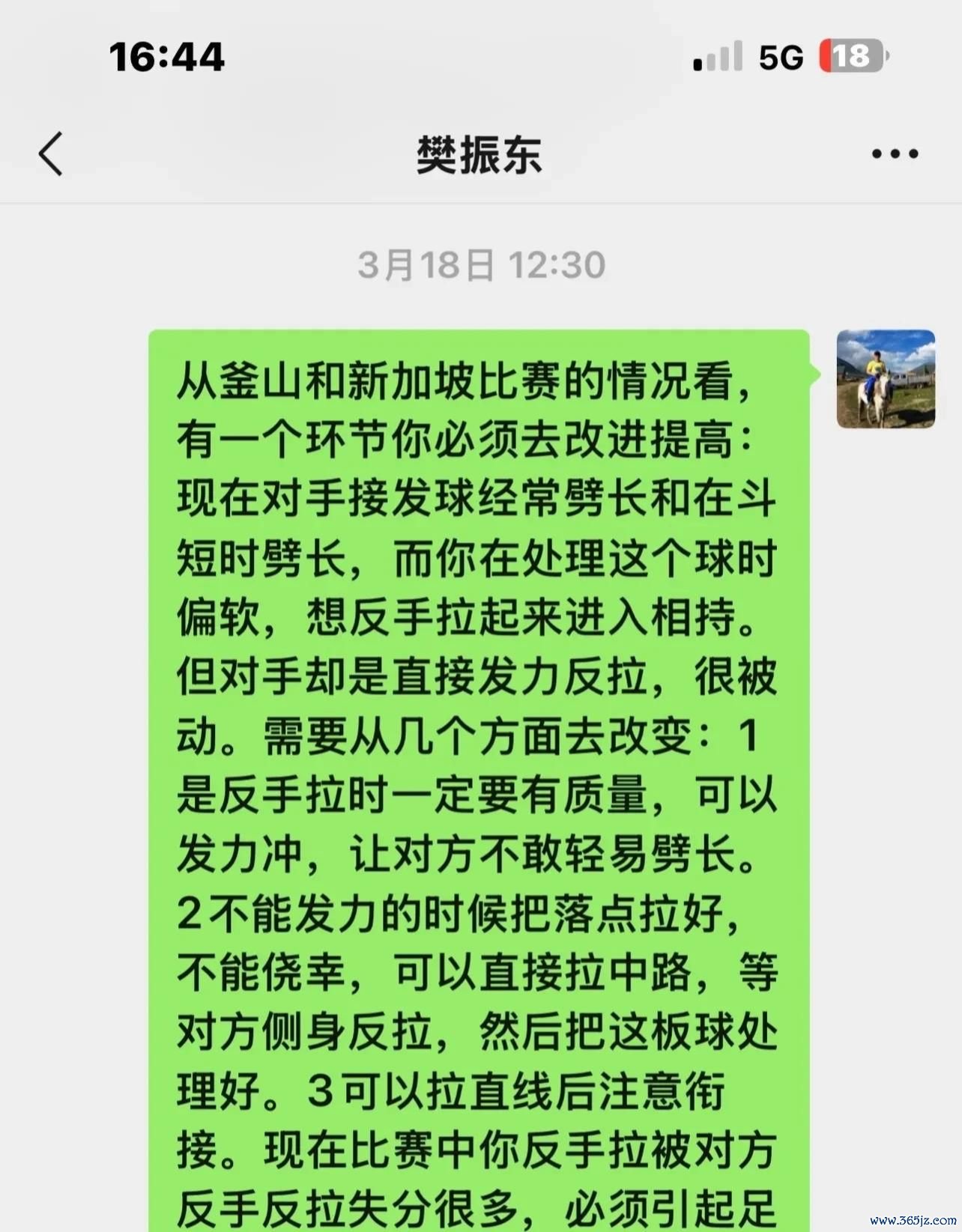Screen dimensions: 962x1232
Task: Open the three-dot chat options menu
Action: tap(895, 154)
